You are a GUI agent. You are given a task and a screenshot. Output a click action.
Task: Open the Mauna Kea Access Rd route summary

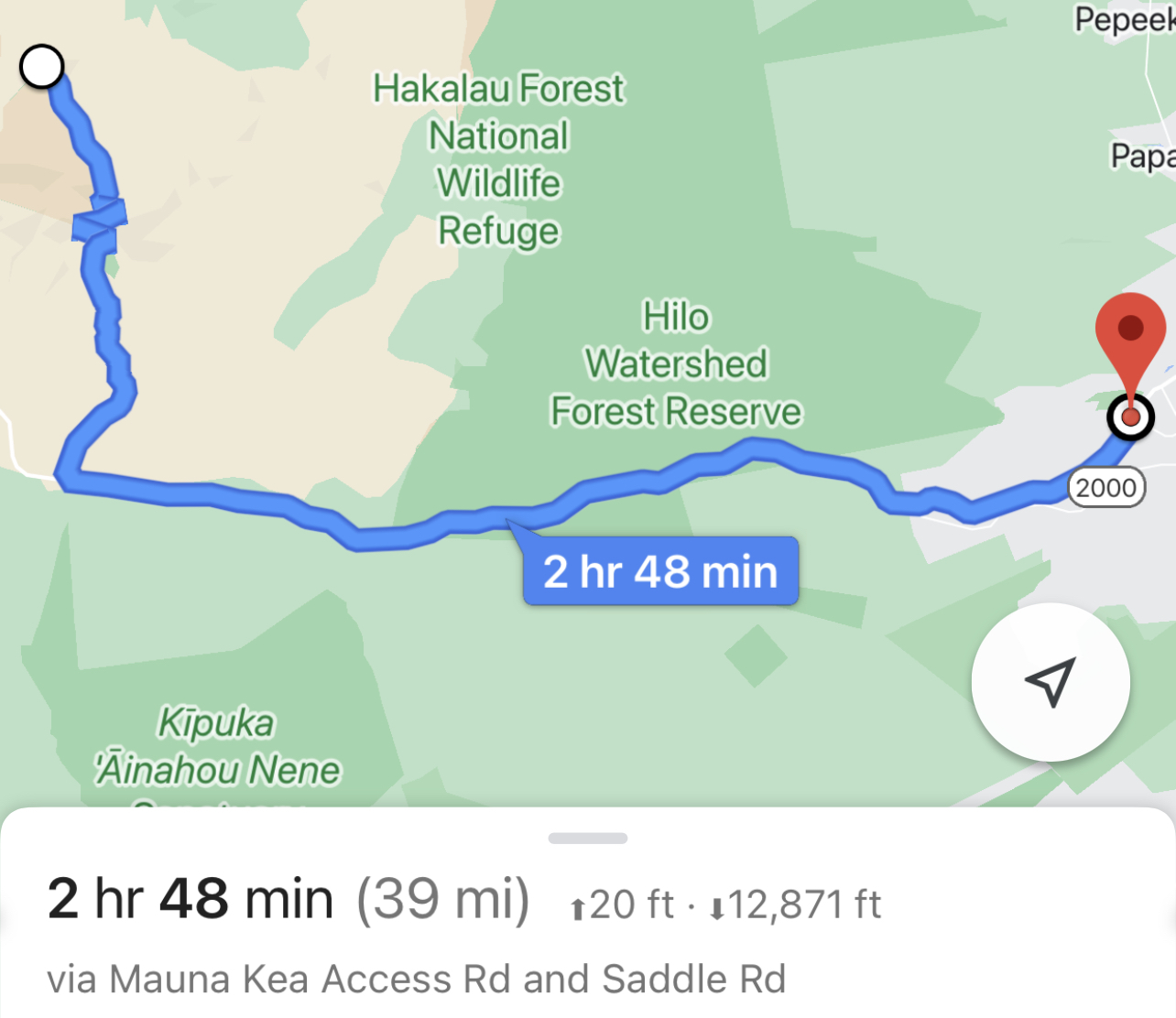(x=417, y=979)
